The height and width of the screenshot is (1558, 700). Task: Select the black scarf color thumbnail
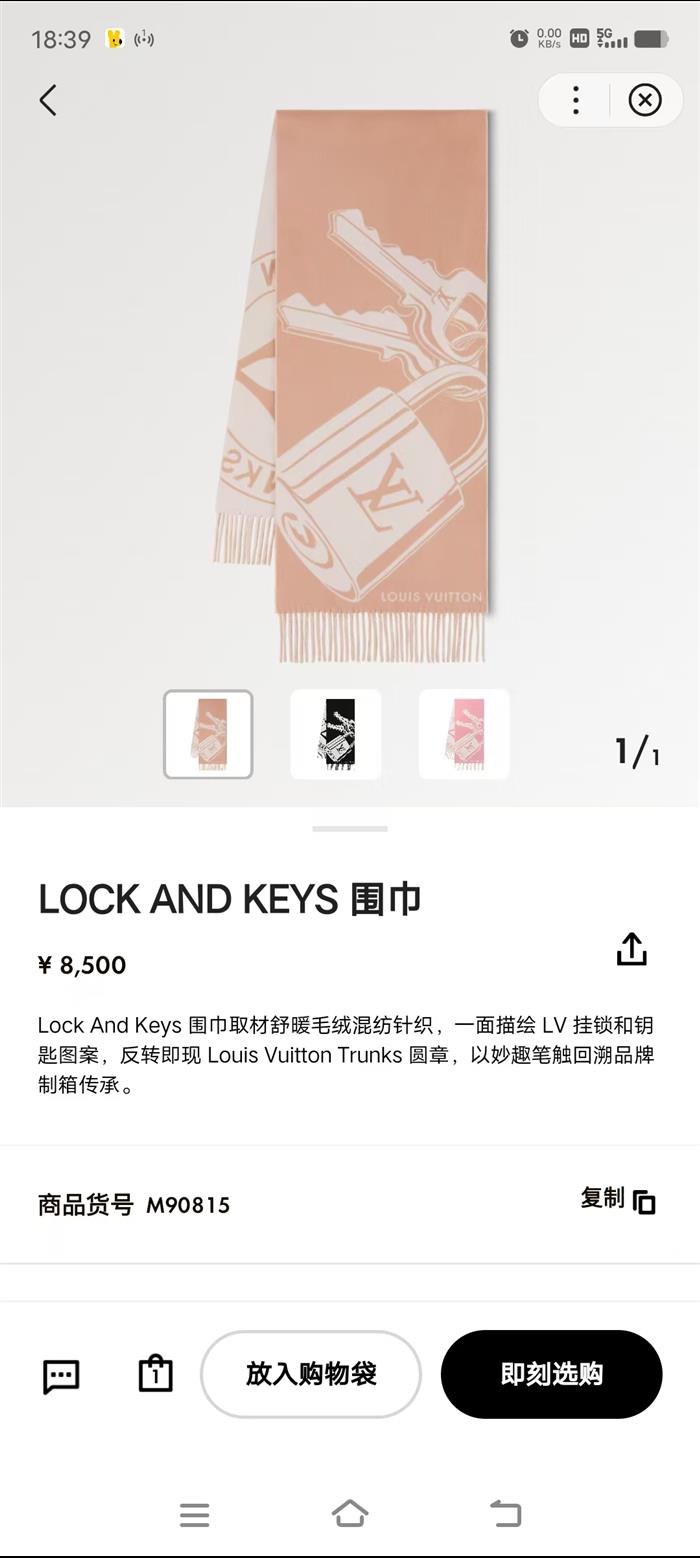click(x=336, y=734)
